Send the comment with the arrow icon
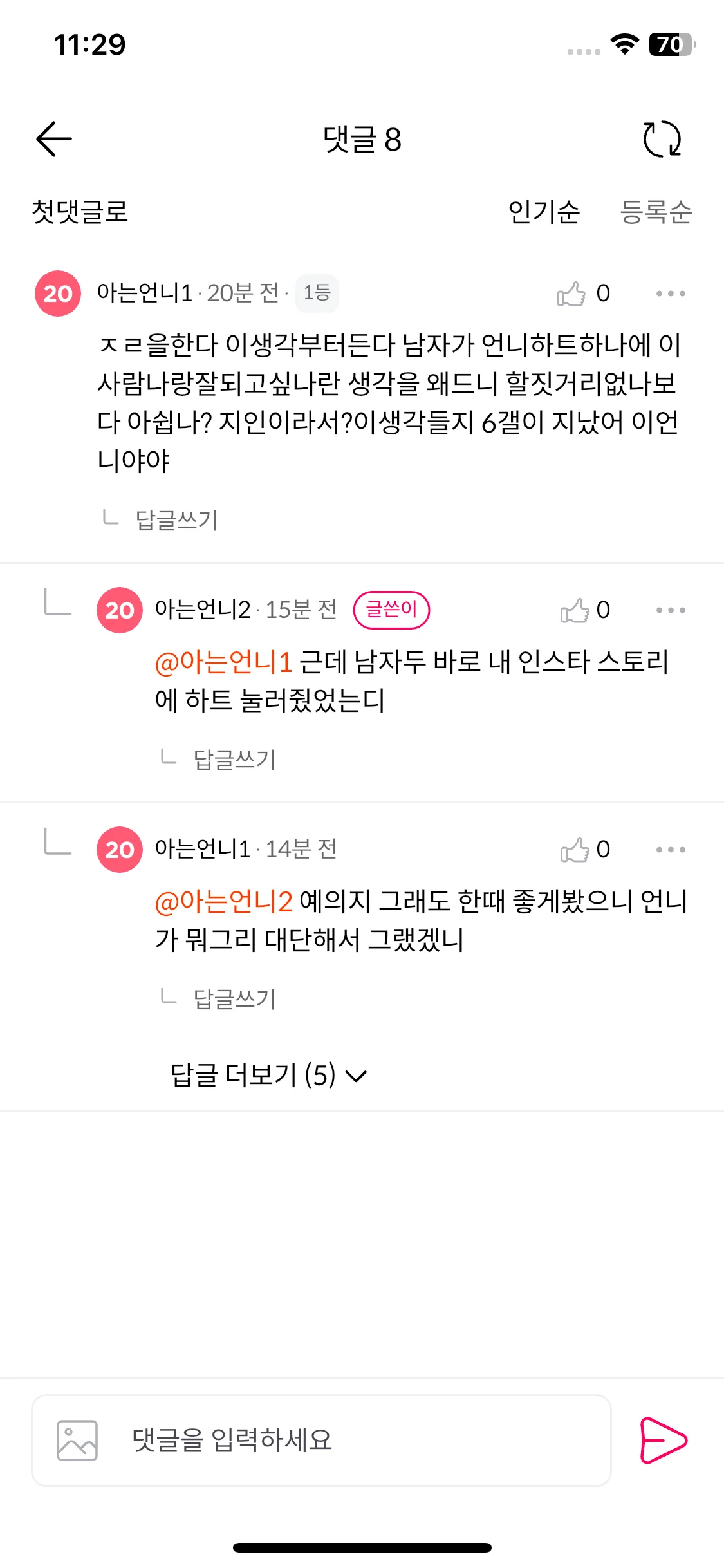The image size is (724, 1568). click(x=664, y=1441)
